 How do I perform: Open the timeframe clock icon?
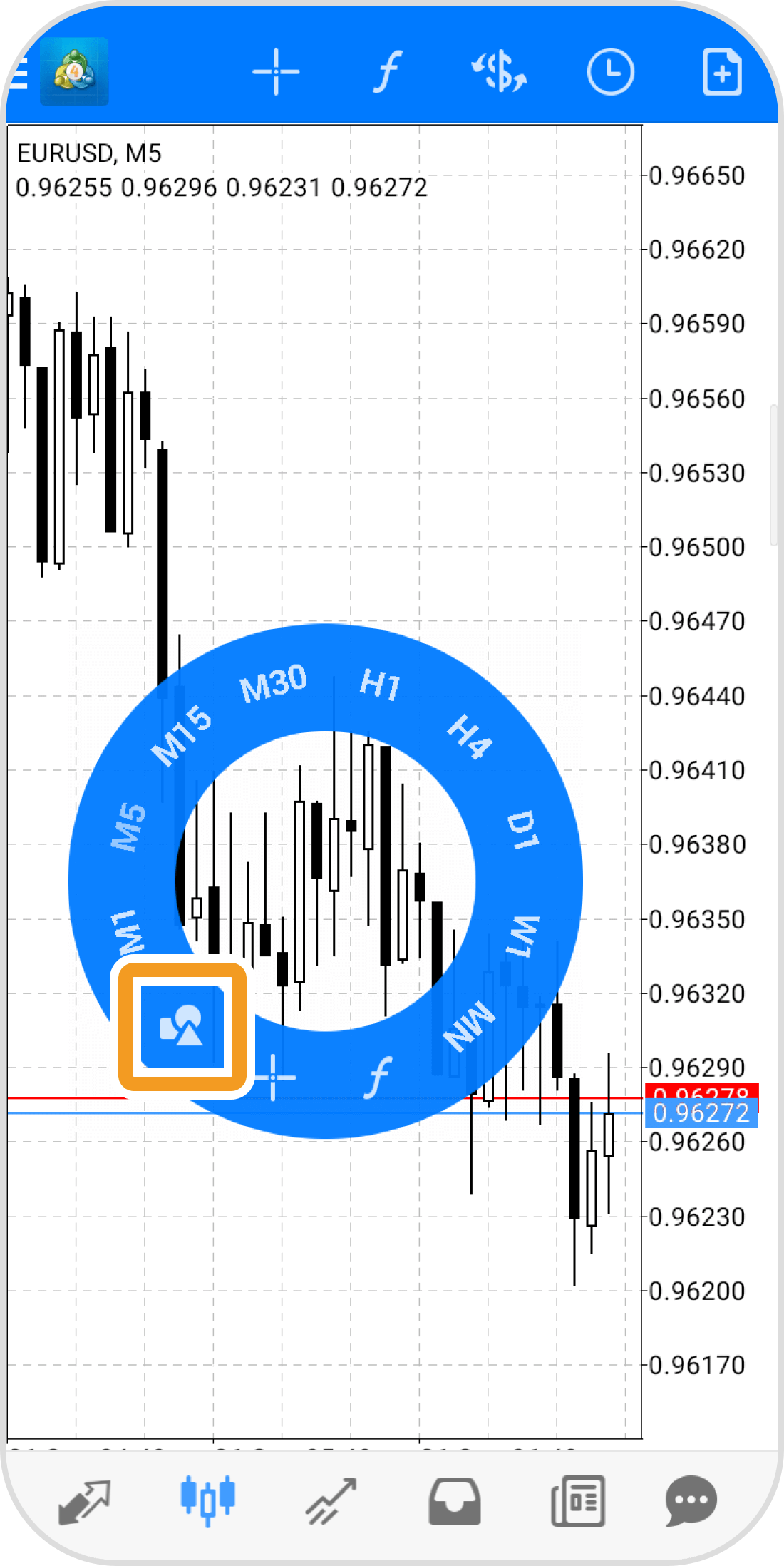pos(610,72)
